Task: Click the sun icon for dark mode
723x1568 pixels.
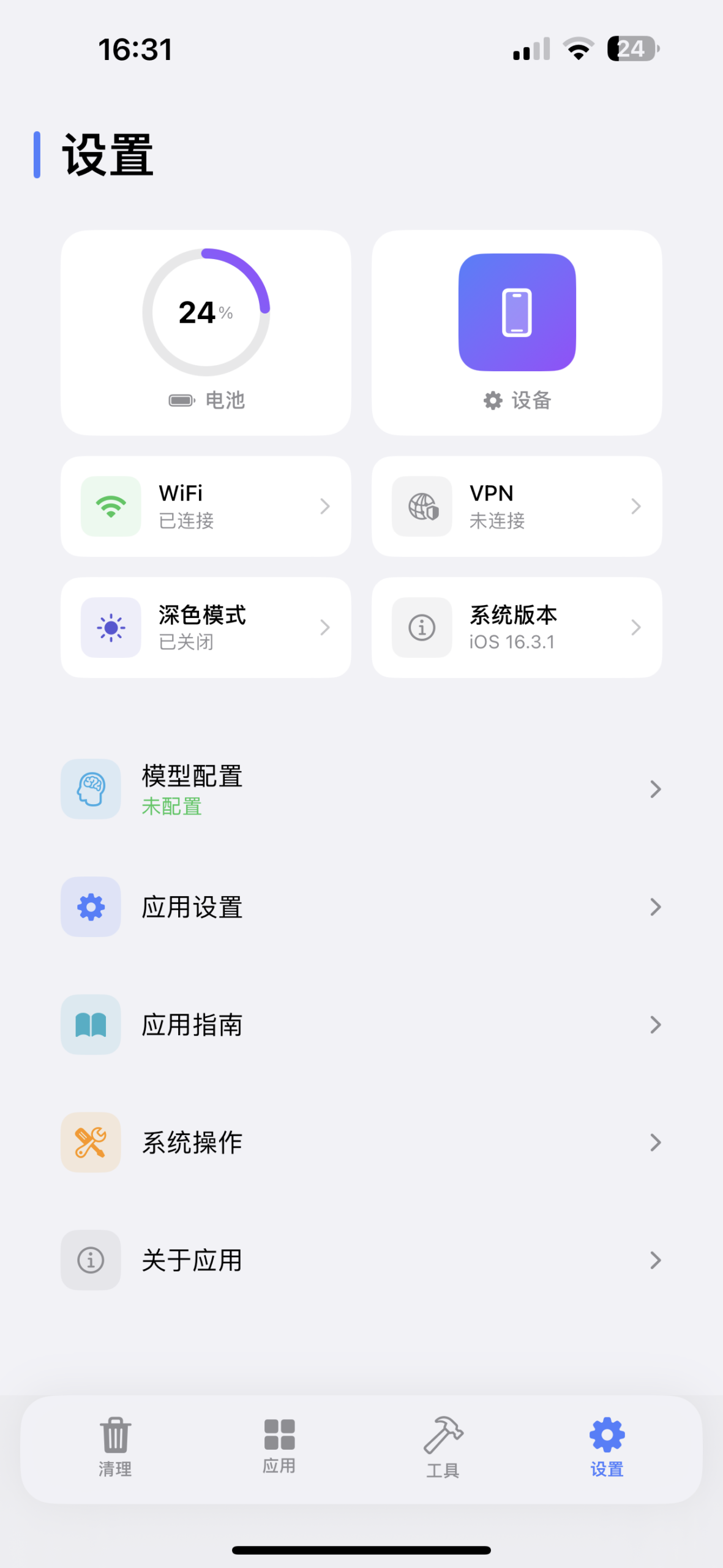Action: point(111,627)
